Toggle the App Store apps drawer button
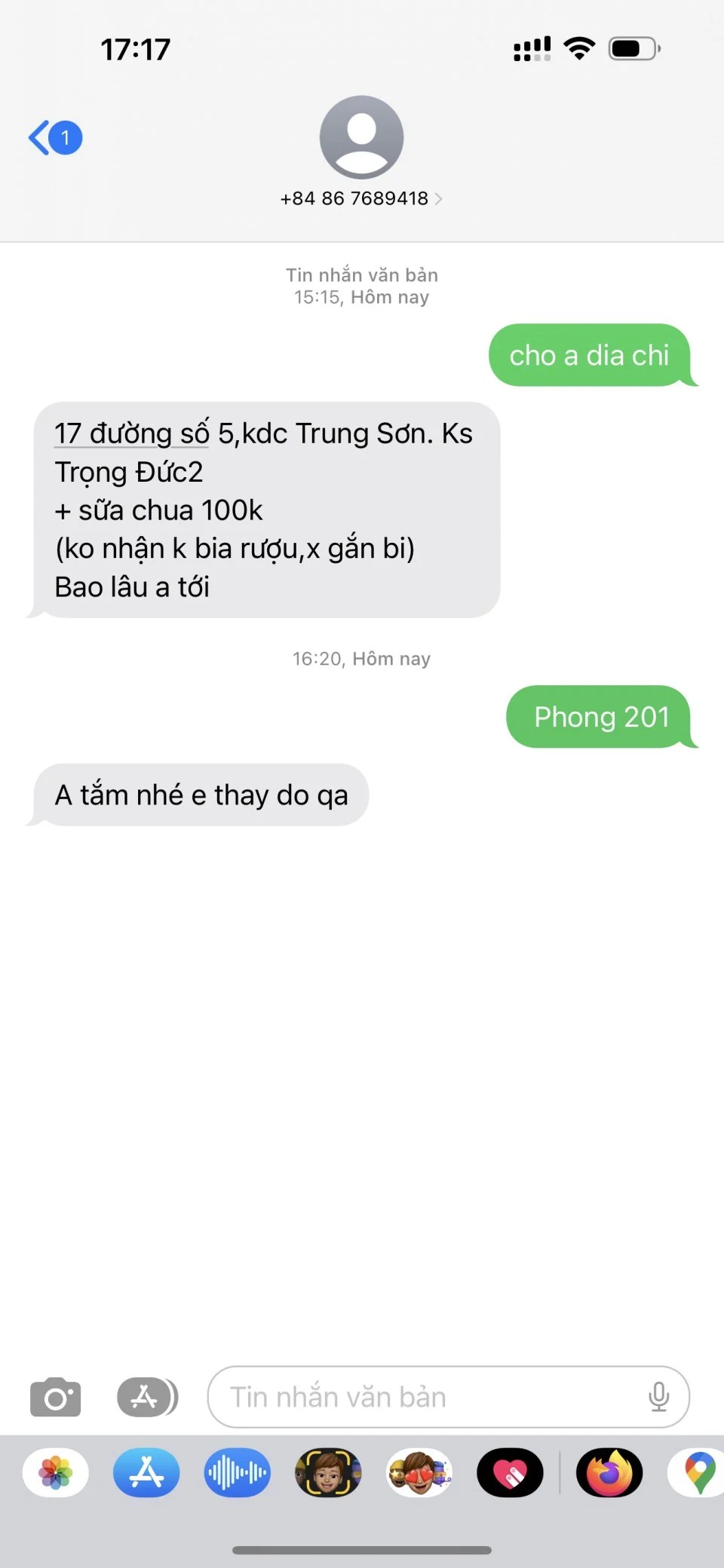The height and width of the screenshot is (1568, 724). (x=147, y=1397)
